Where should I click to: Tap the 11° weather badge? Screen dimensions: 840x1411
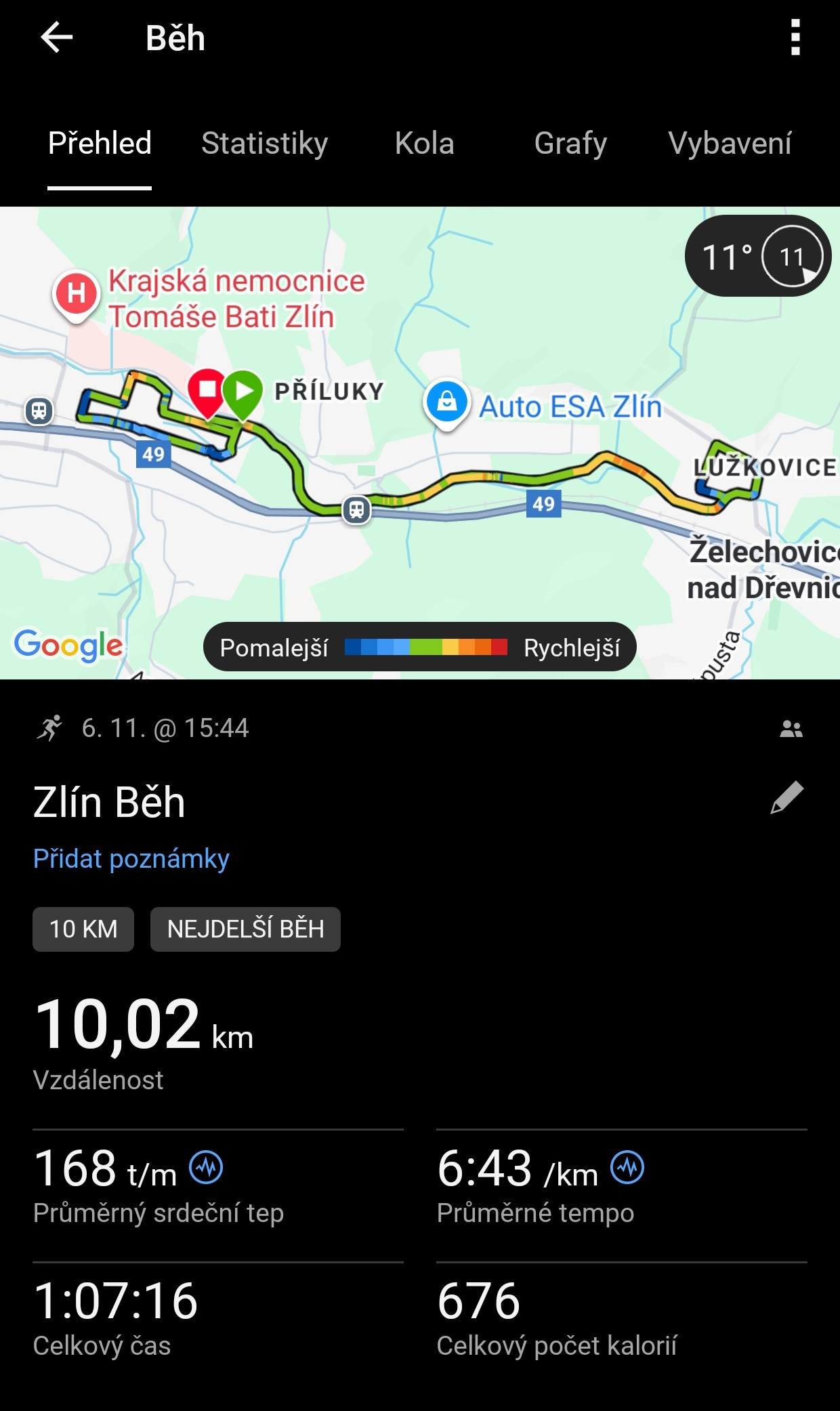tap(757, 257)
